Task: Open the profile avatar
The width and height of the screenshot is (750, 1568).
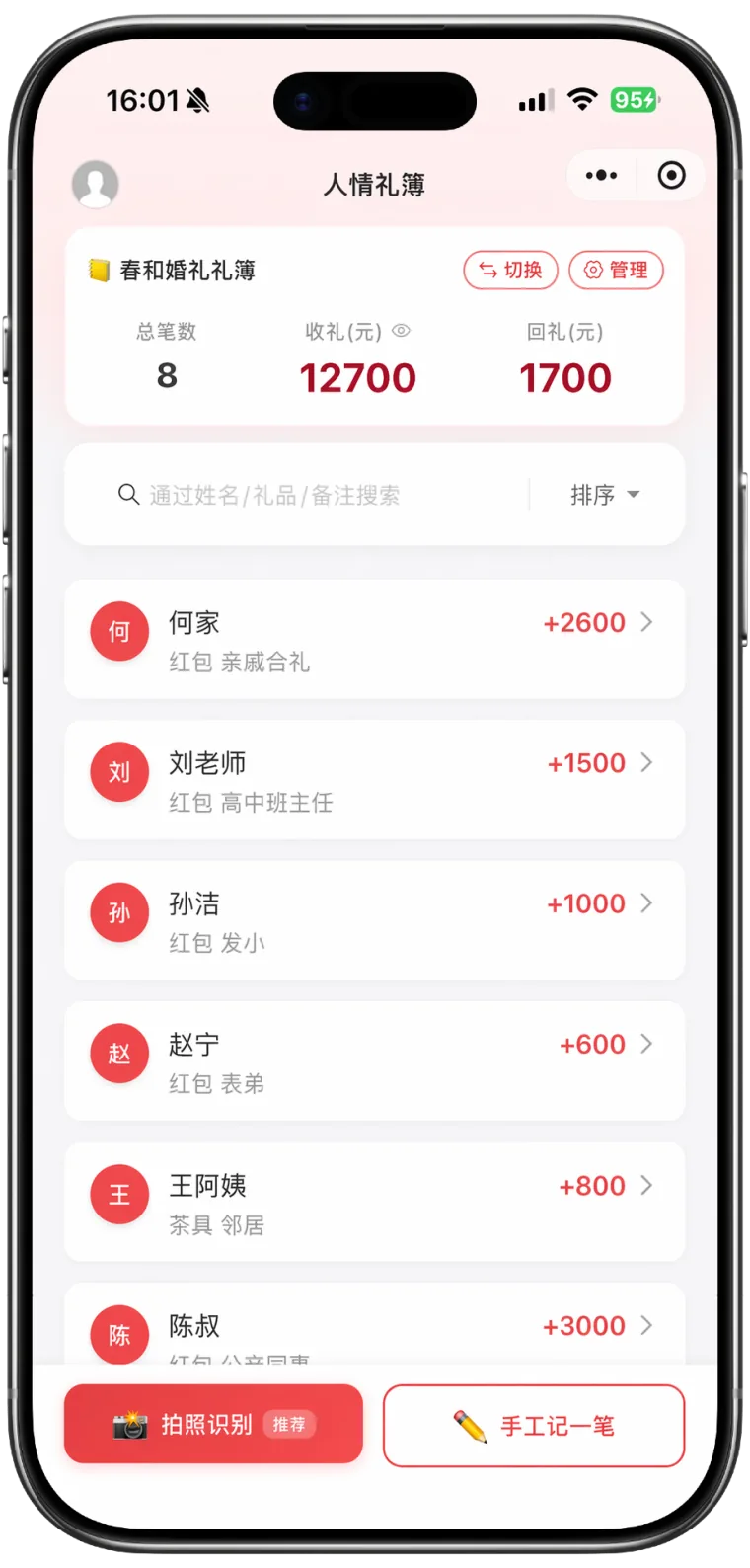Action: click(96, 184)
